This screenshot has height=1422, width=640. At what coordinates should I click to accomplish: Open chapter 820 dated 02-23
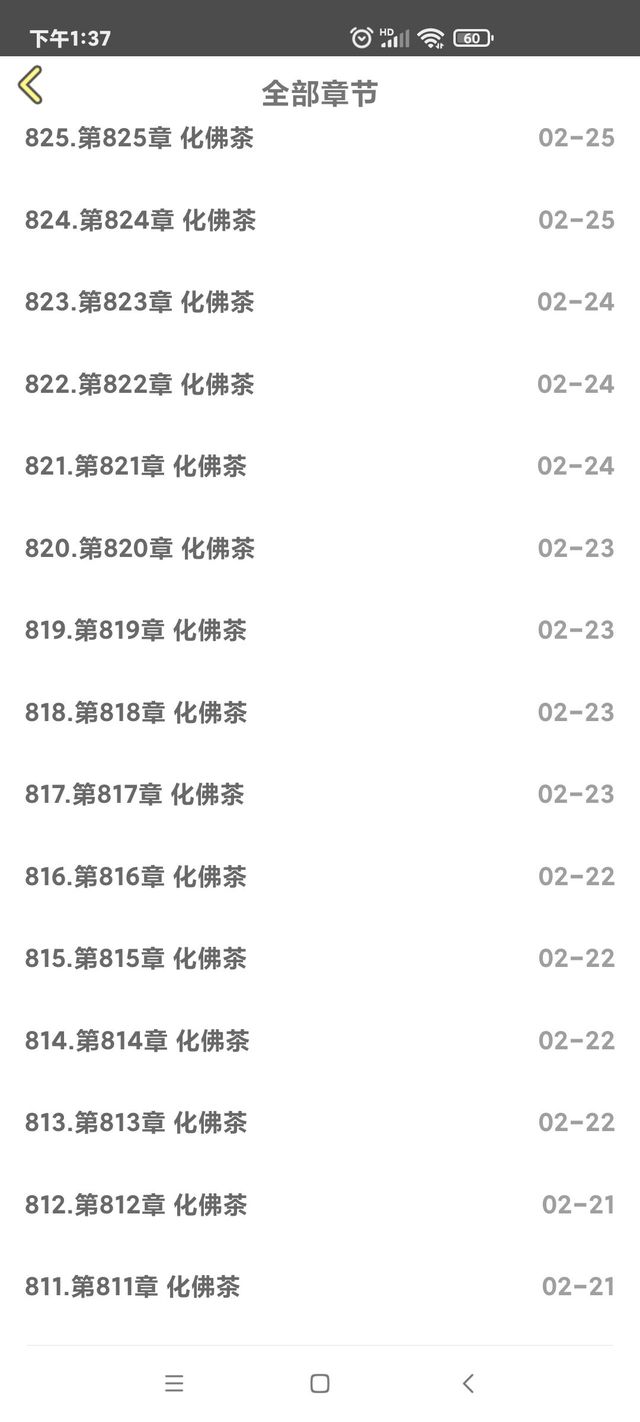(139, 548)
